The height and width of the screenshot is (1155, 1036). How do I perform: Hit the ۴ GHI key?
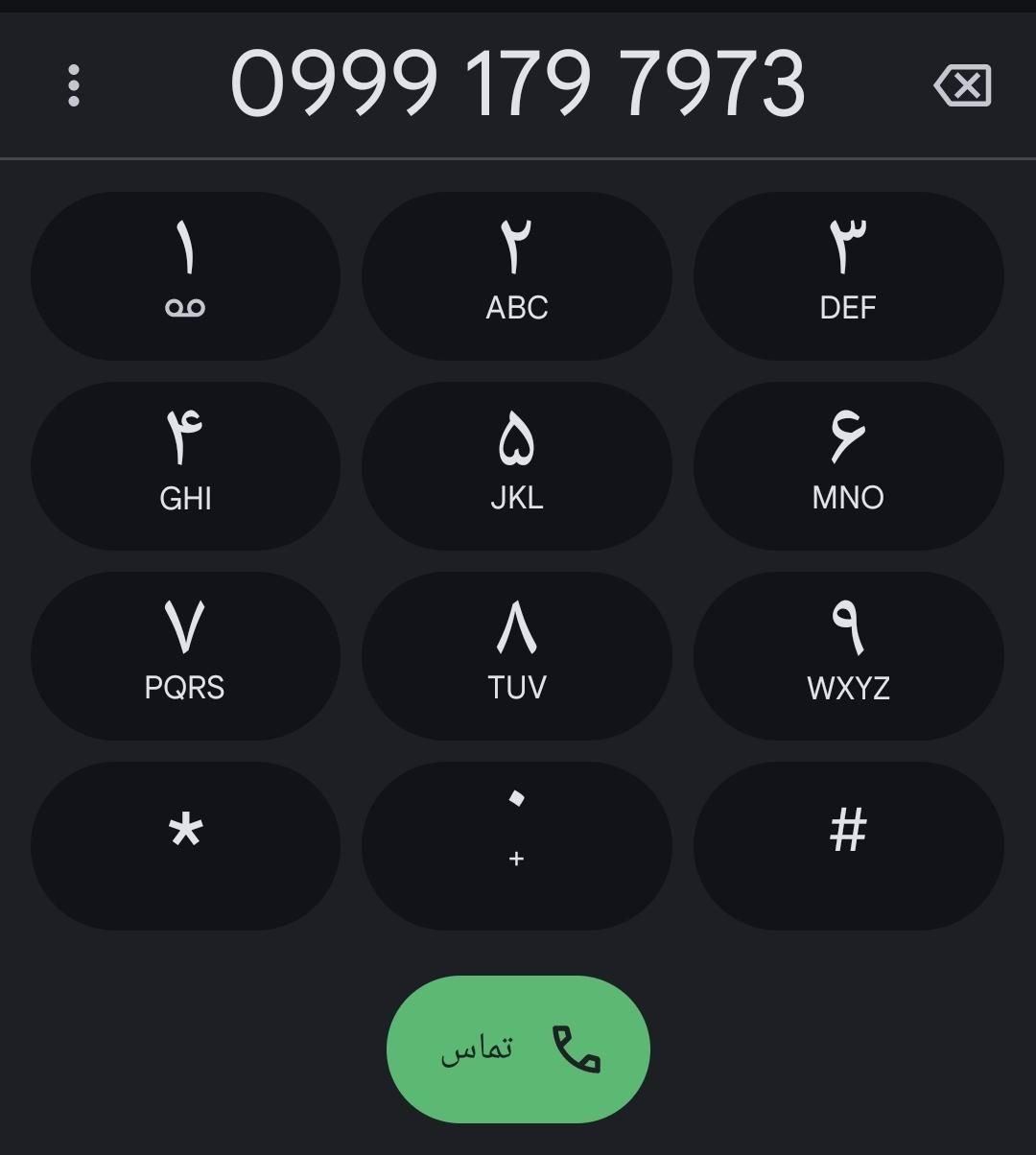pos(185,465)
